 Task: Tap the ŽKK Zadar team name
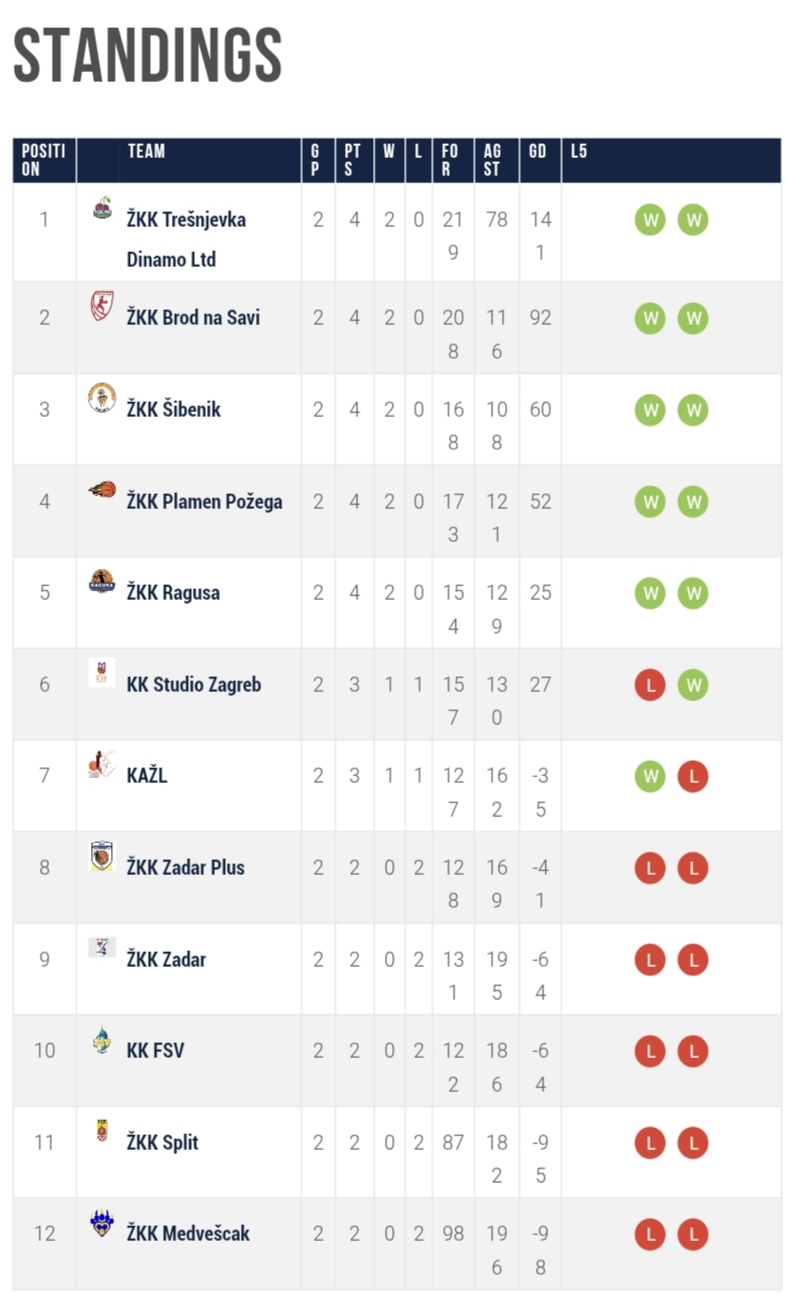point(166,959)
